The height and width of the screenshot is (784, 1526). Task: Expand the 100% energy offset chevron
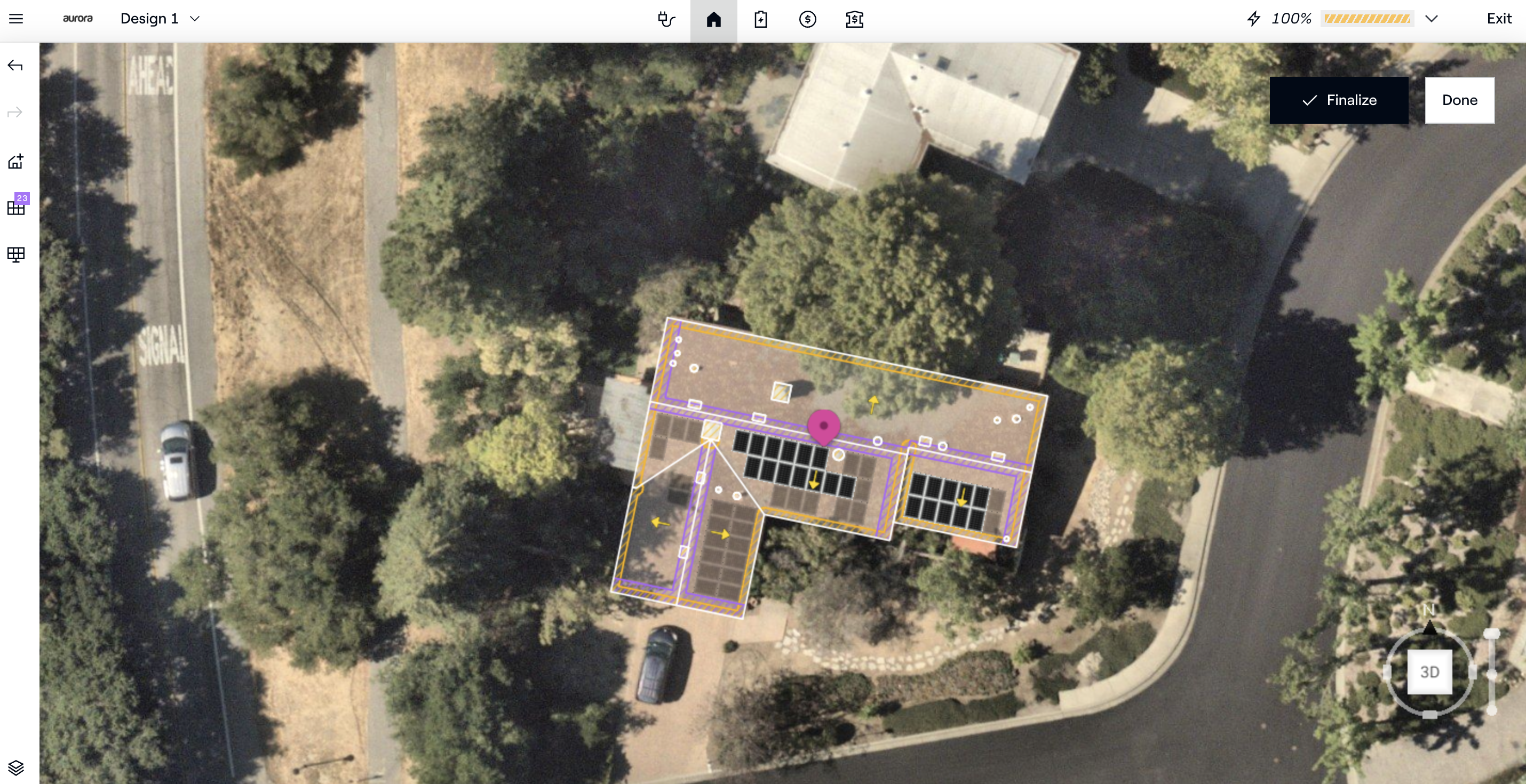pyautogui.click(x=1431, y=19)
